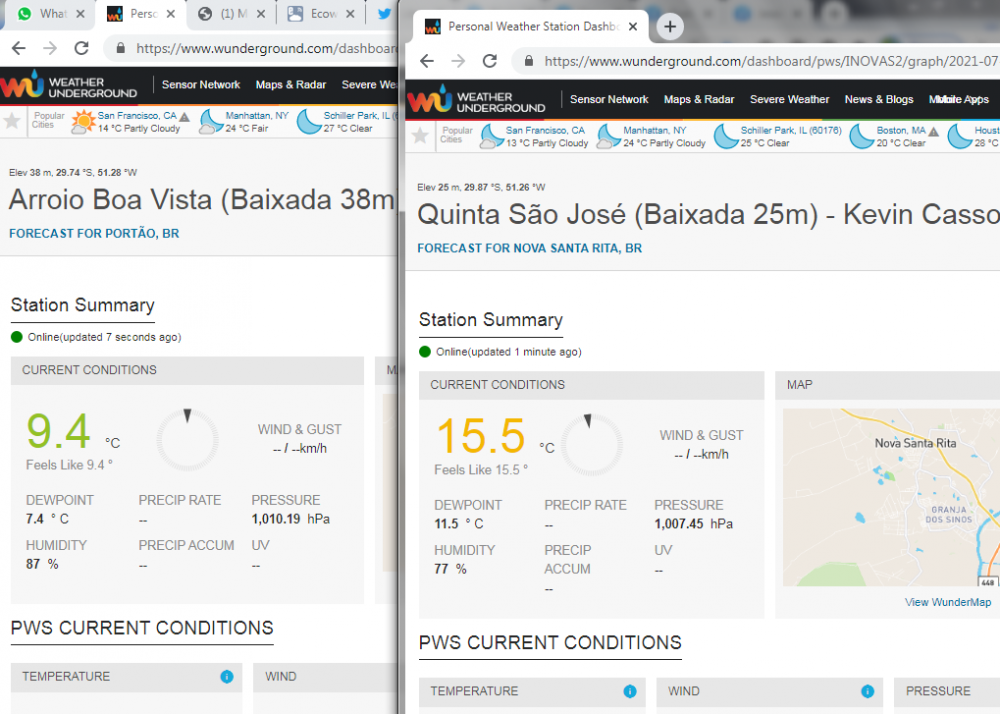
Task: Go back in the right browser window
Action: (427, 61)
